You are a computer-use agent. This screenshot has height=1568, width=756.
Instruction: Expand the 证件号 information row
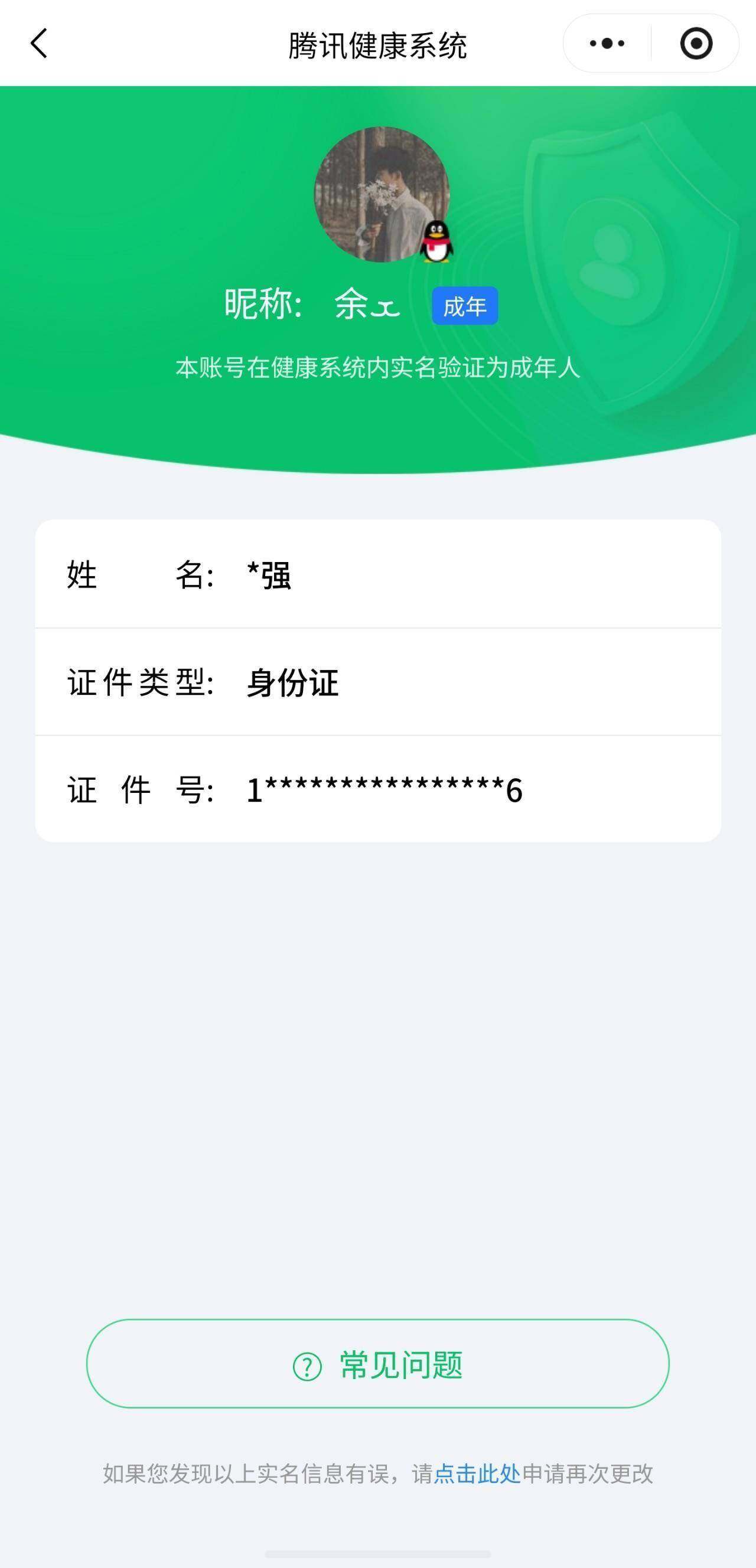[377, 788]
